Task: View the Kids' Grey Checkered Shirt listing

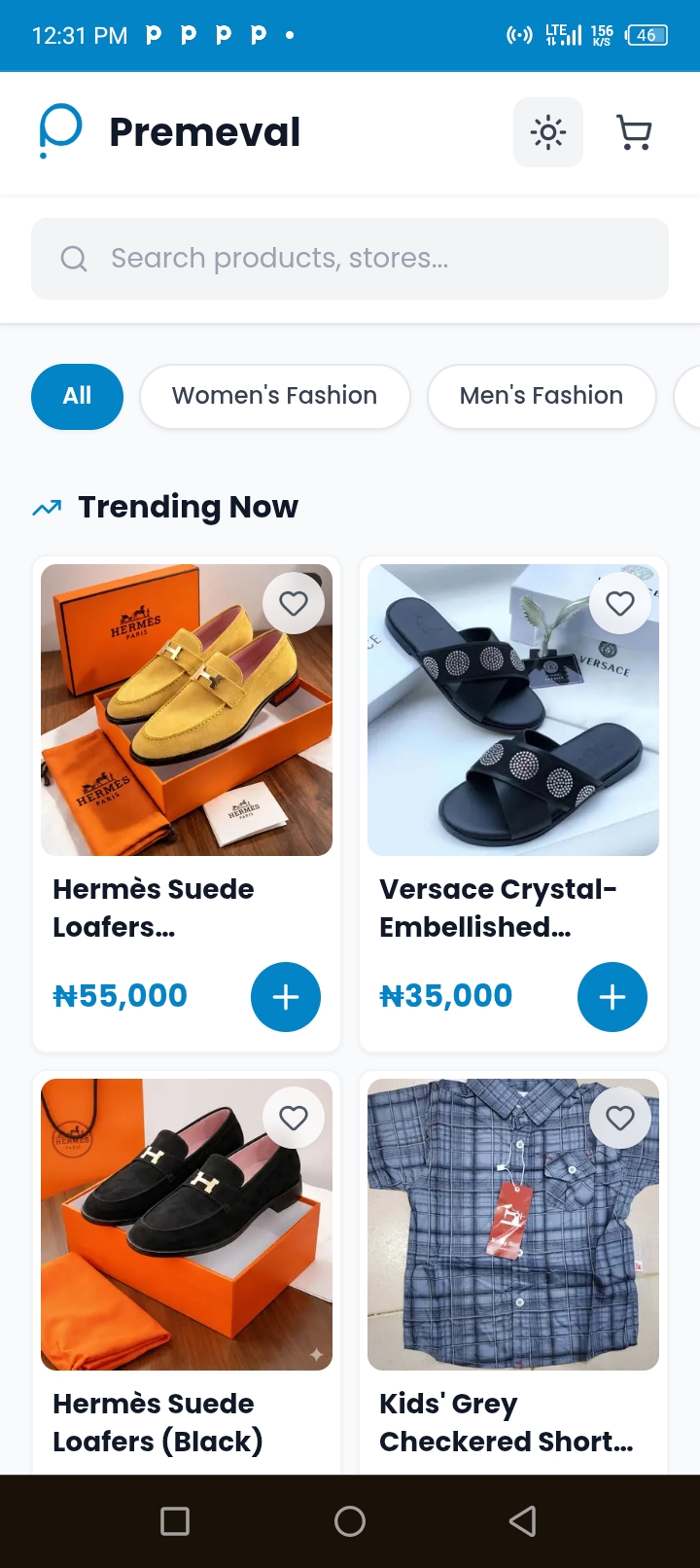Action: tap(506, 1422)
